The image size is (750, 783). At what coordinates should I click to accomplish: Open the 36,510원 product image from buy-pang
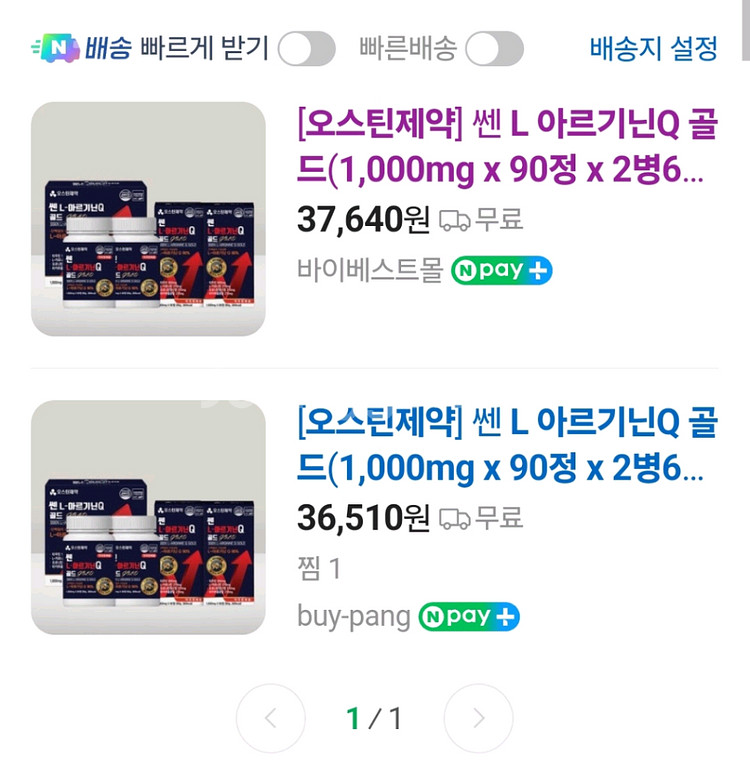click(148, 517)
